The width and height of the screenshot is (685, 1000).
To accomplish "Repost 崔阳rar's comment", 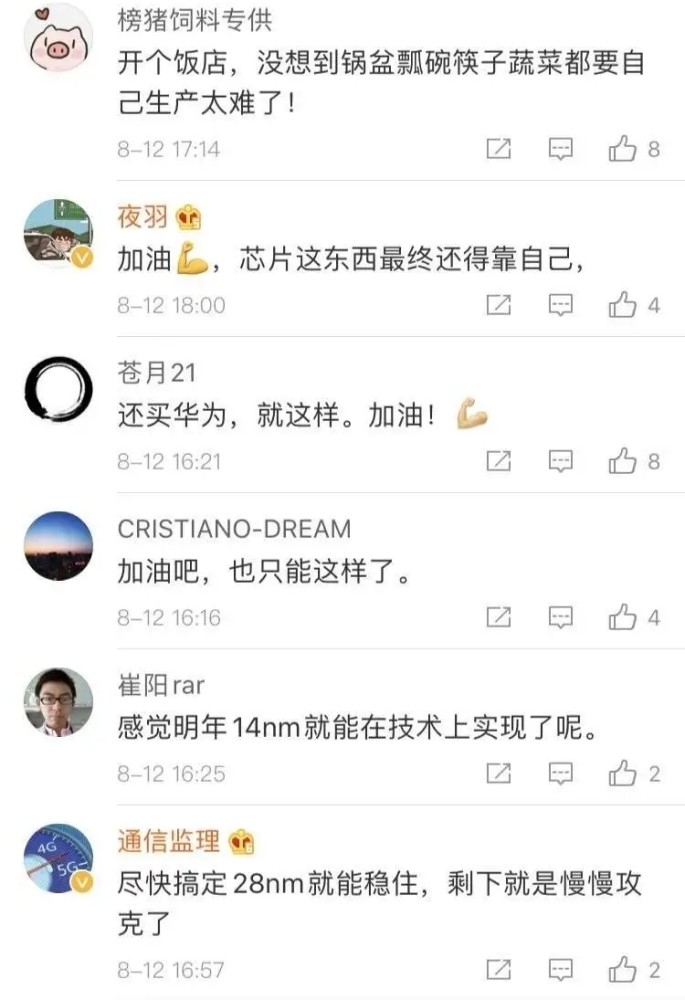I will tap(498, 773).
